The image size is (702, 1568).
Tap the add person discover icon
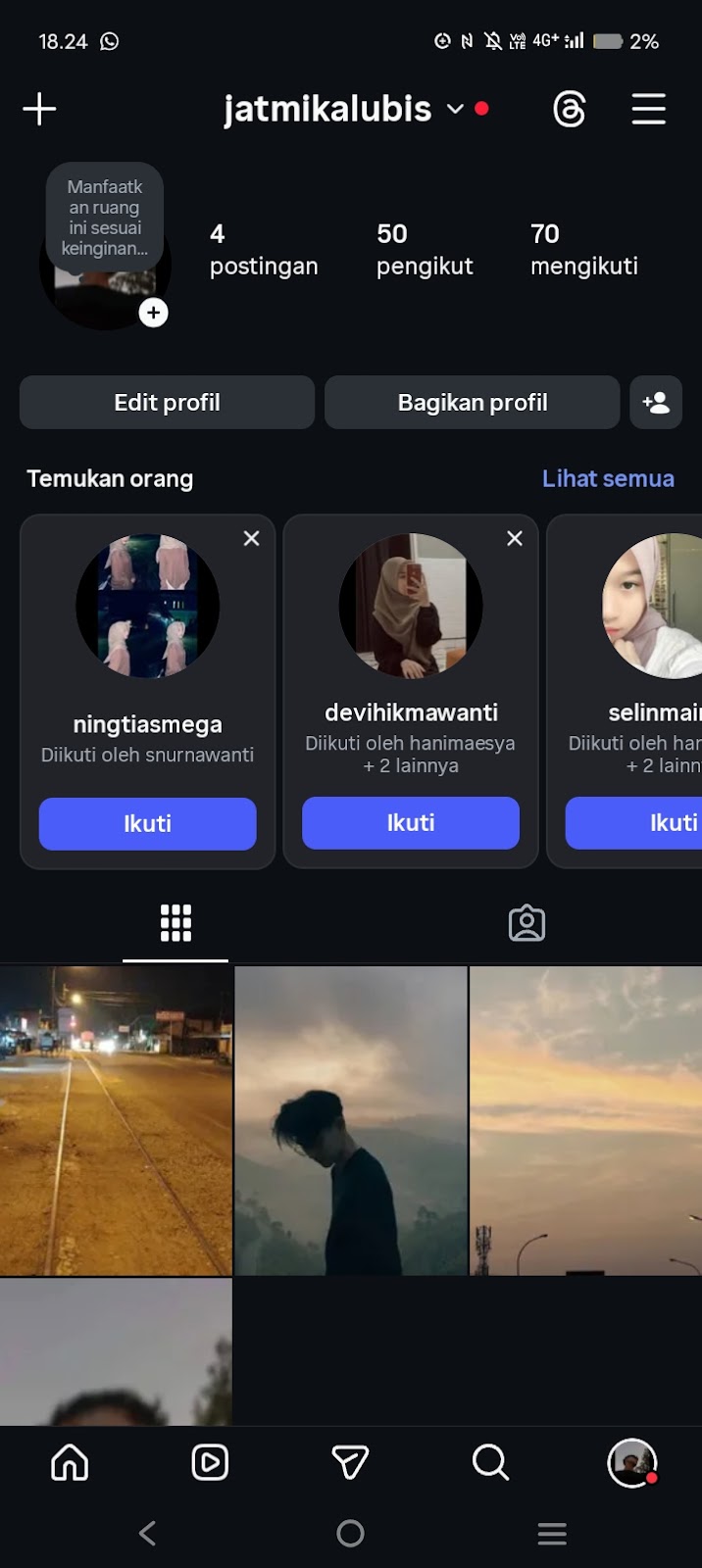[x=655, y=403]
